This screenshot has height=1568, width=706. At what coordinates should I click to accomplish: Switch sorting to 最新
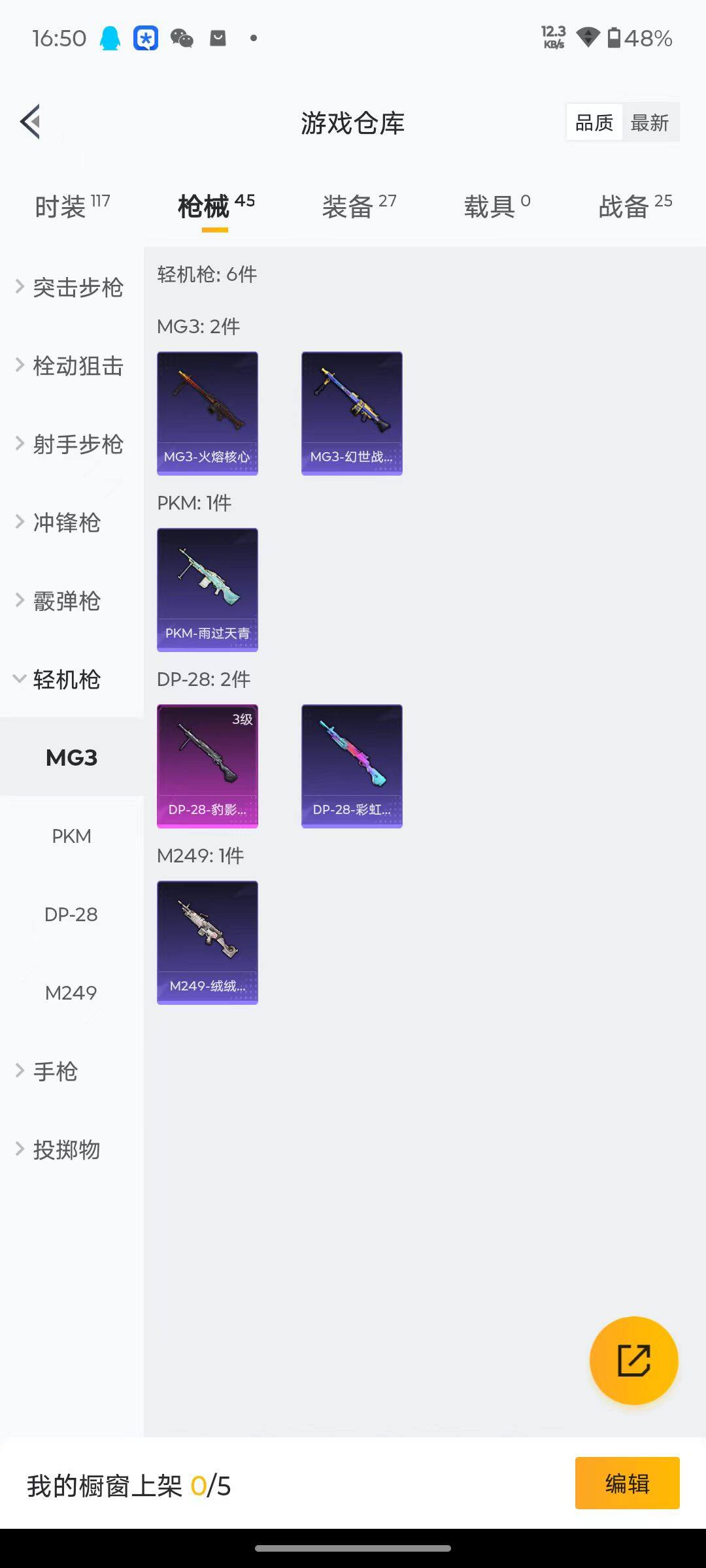coord(651,122)
